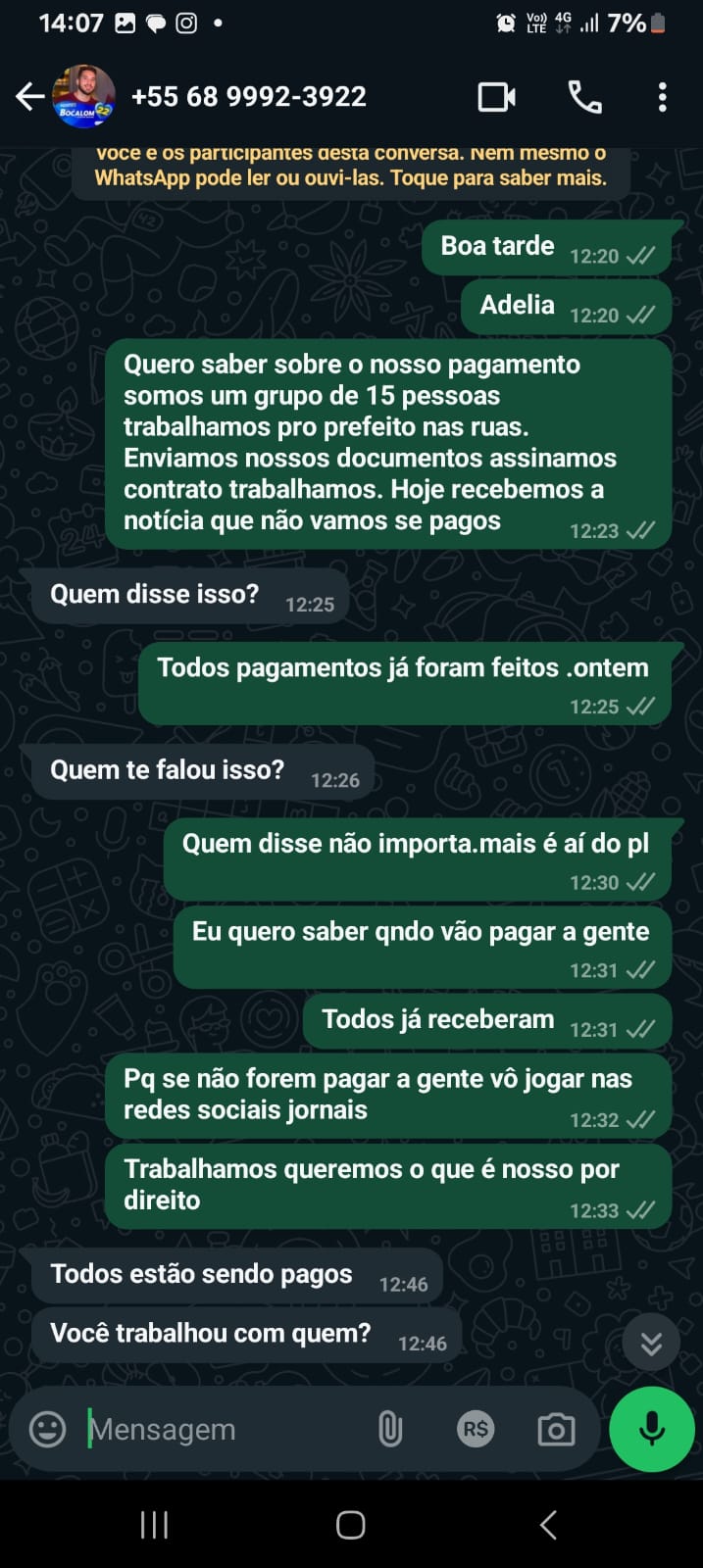Open contact info for +55 68 9992-3922

tap(249, 96)
